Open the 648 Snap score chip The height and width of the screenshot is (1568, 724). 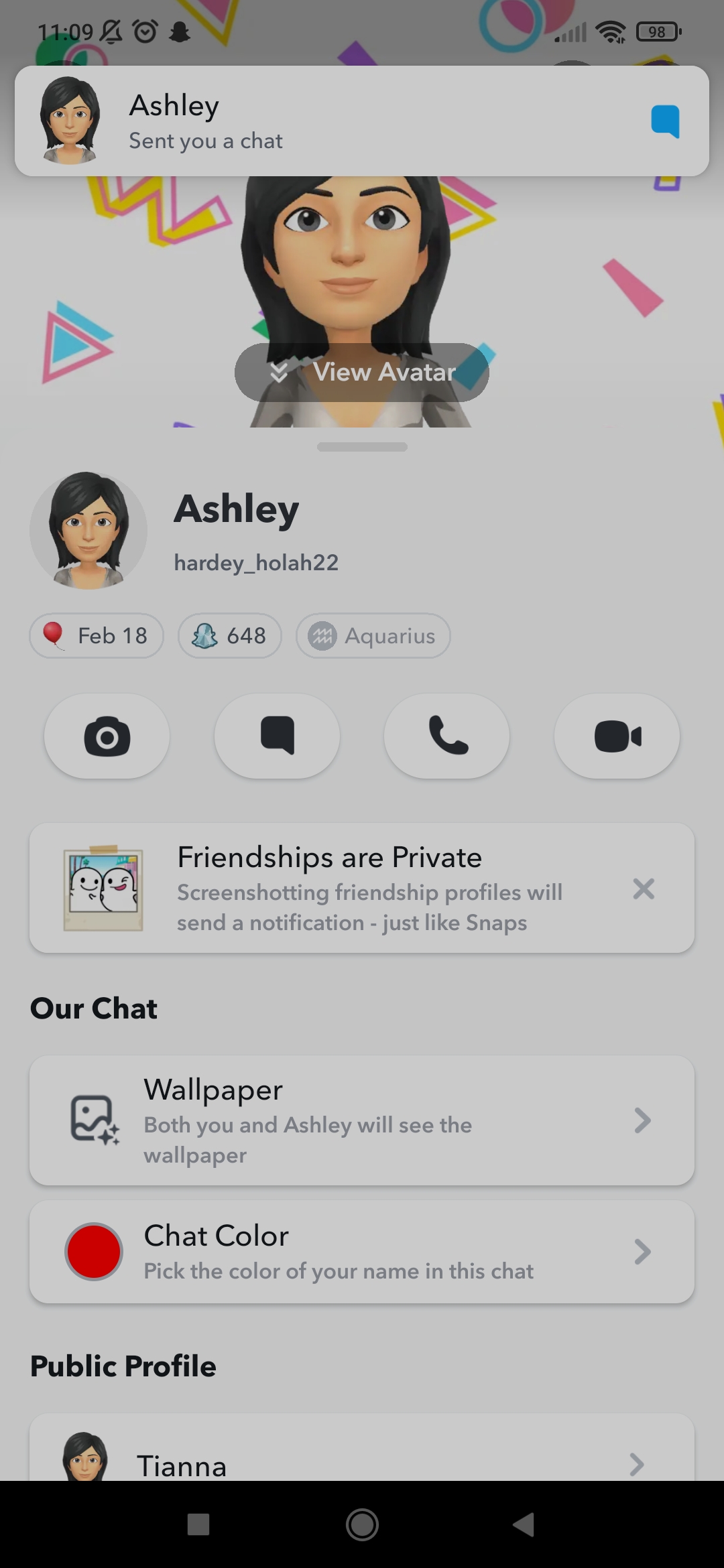click(x=229, y=636)
